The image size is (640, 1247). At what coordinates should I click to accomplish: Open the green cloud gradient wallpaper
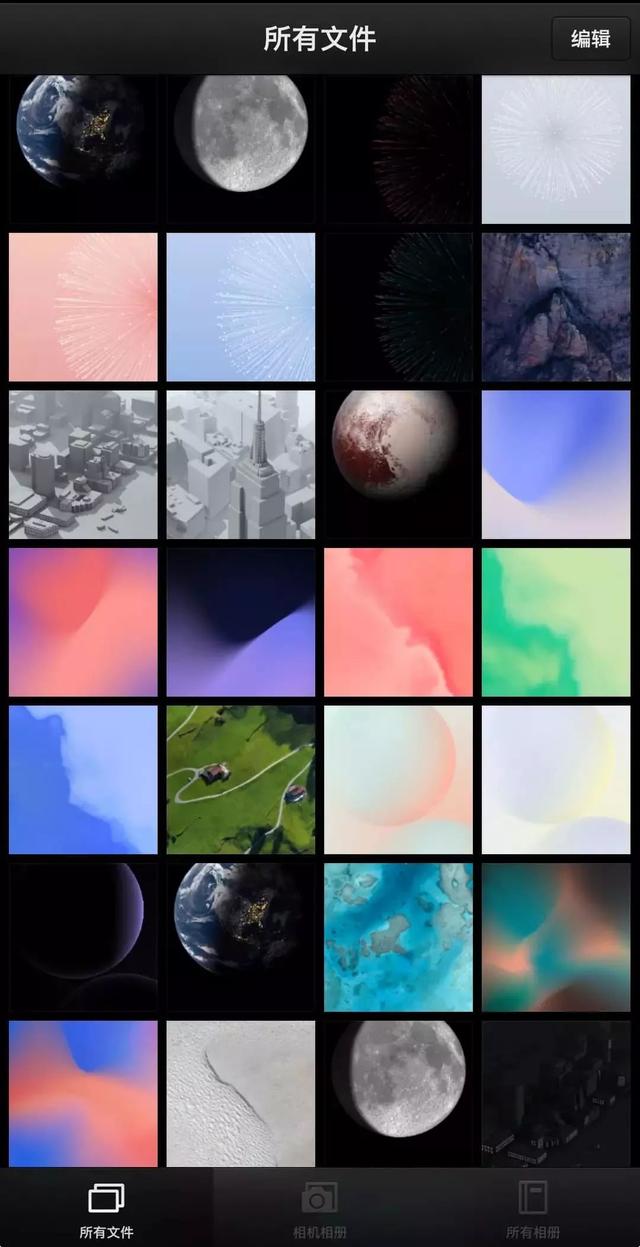pyautogui.click(x=556, y=622)
